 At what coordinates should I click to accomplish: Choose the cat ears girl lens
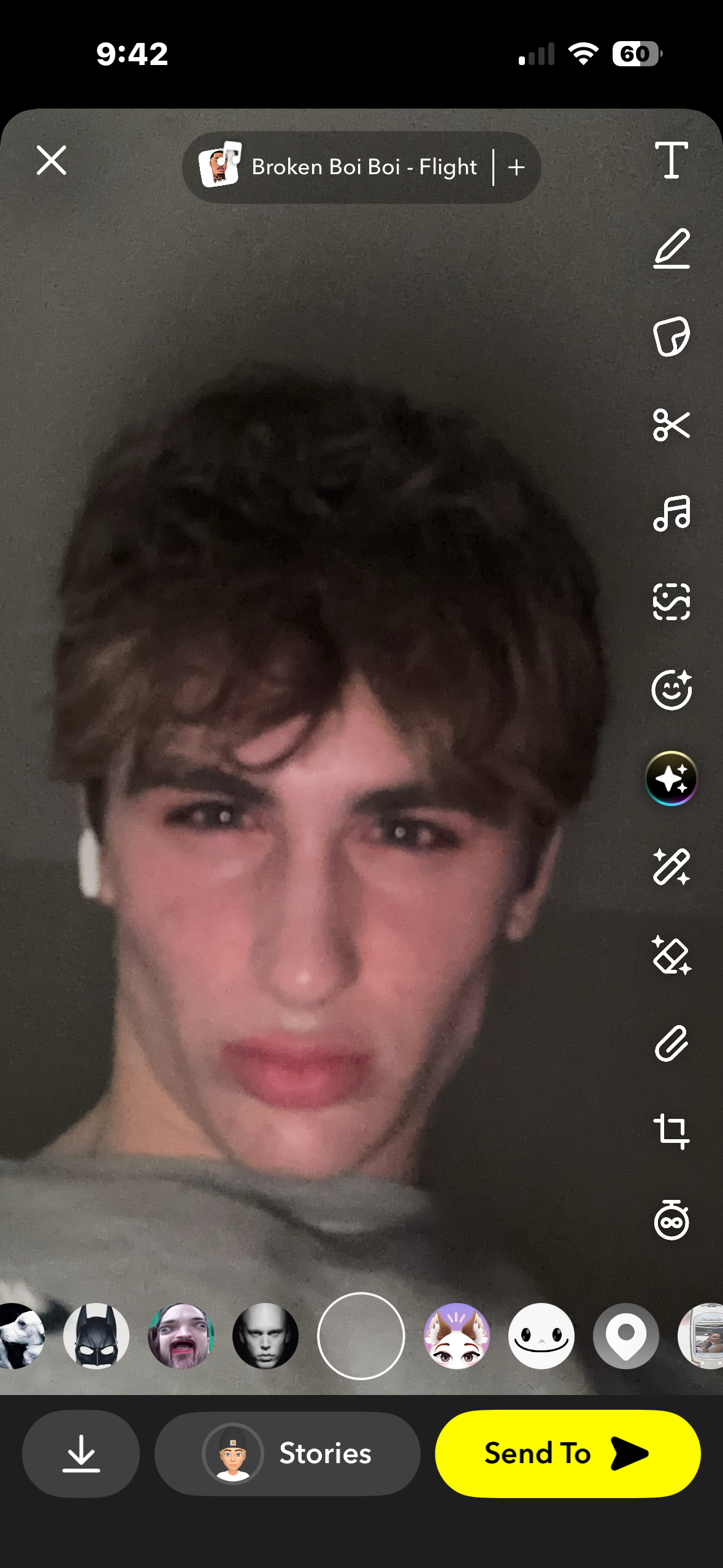point(456,1335)
